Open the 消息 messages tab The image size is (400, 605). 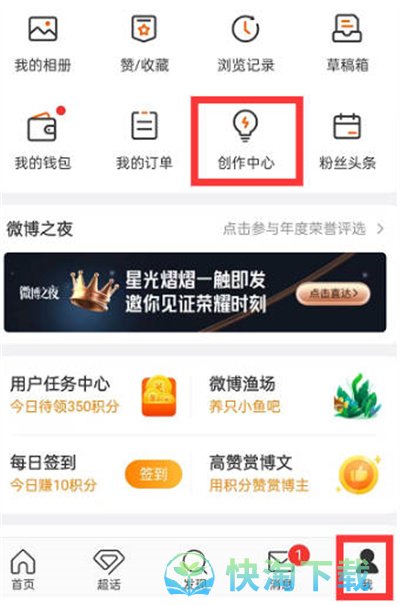280,570
